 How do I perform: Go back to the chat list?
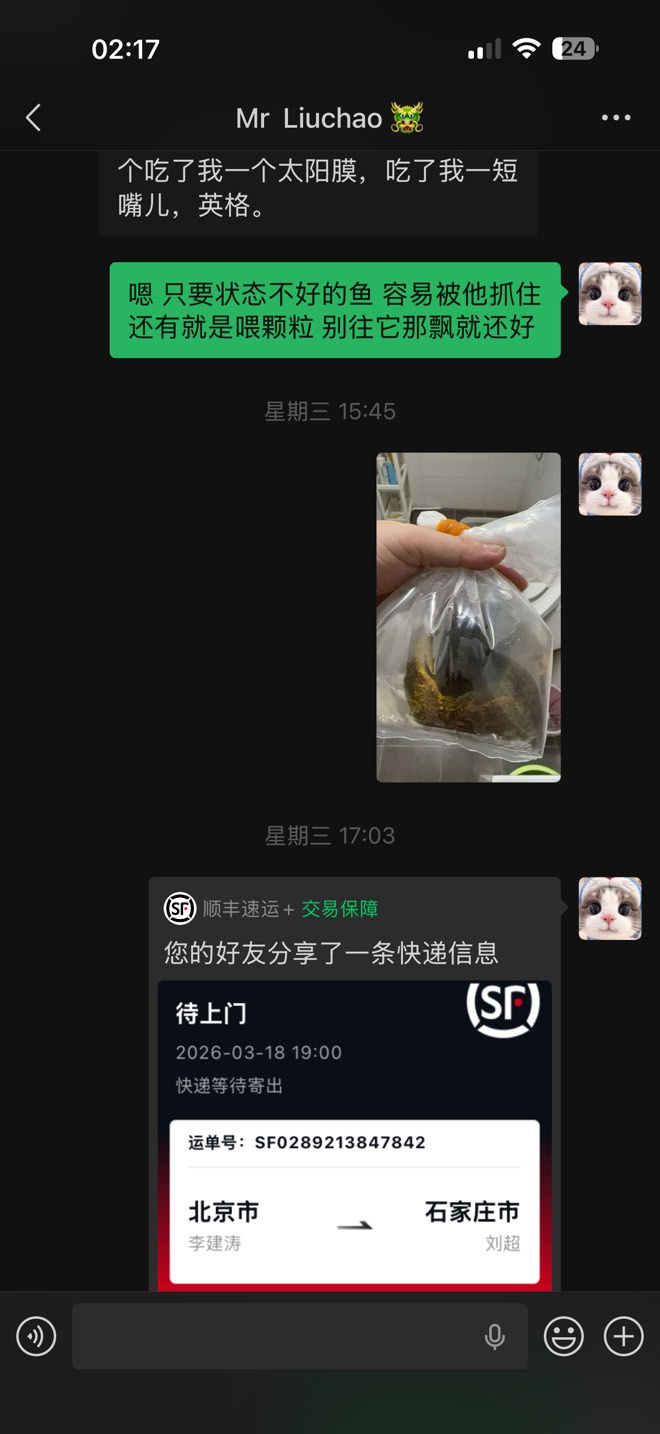click(x=33, y=118)
